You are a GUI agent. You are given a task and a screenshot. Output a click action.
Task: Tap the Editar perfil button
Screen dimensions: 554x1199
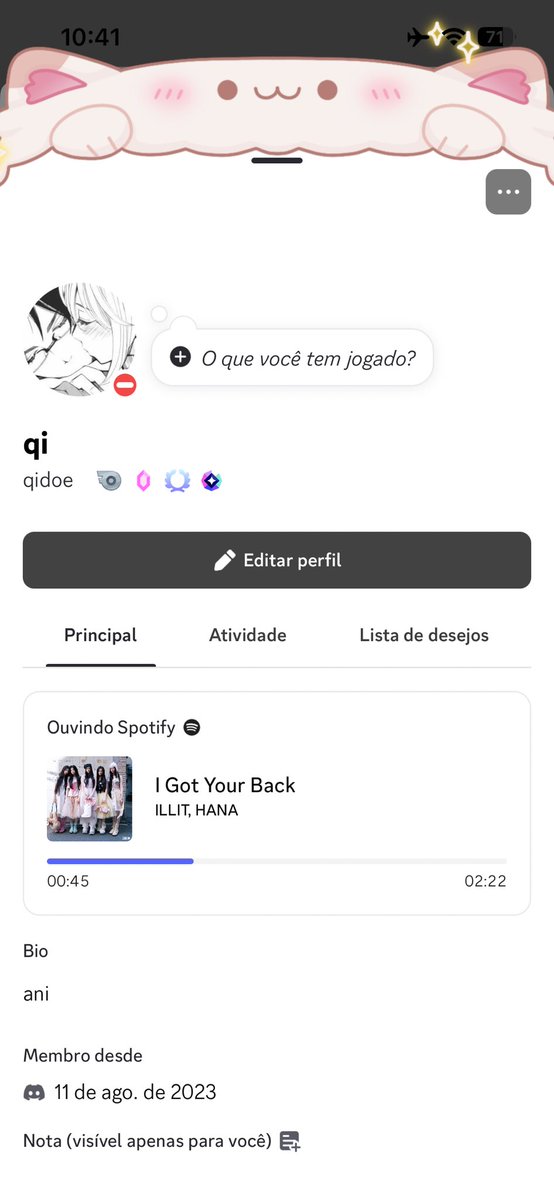click(x=277, y=561)
